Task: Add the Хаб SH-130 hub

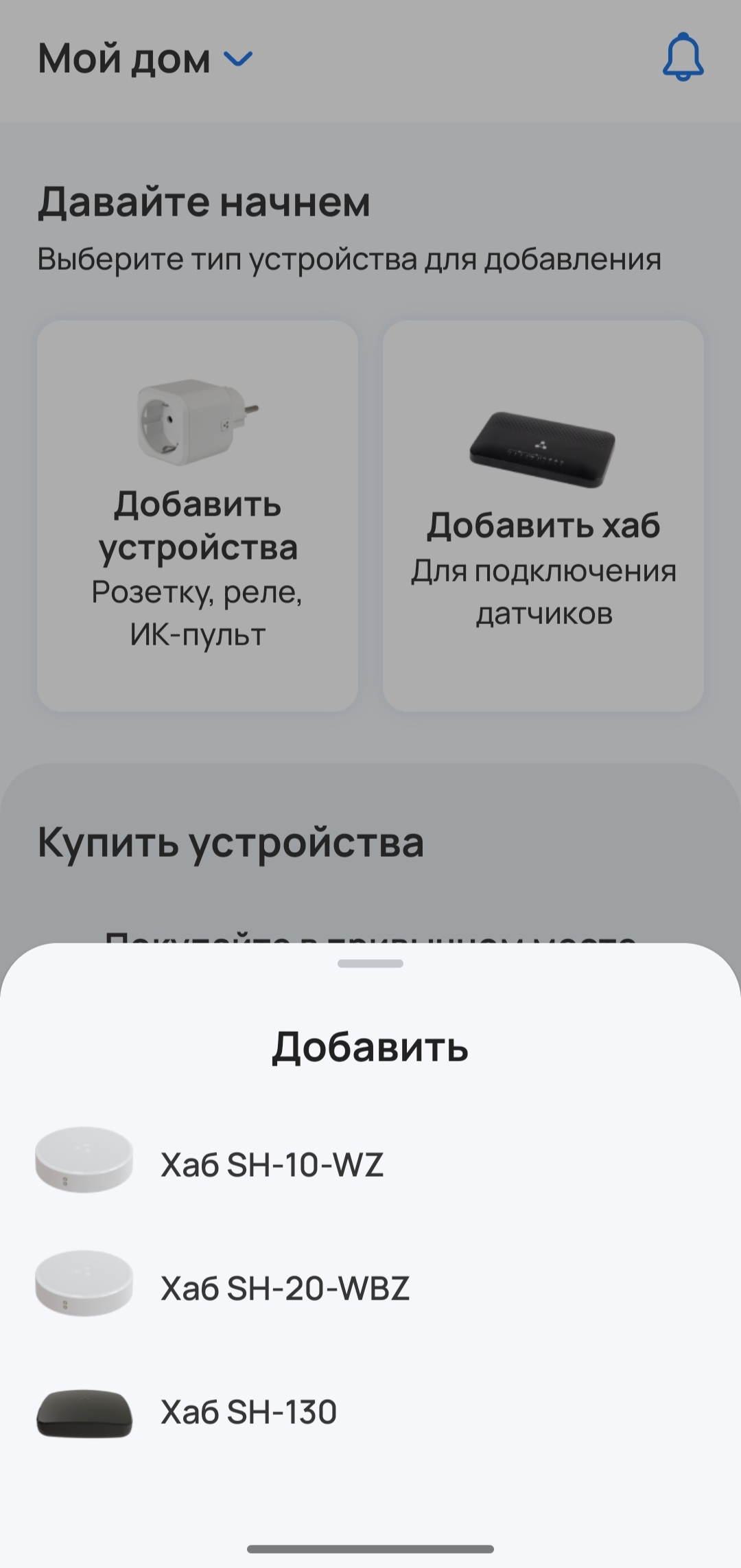Action: [x=248, y=1411]
